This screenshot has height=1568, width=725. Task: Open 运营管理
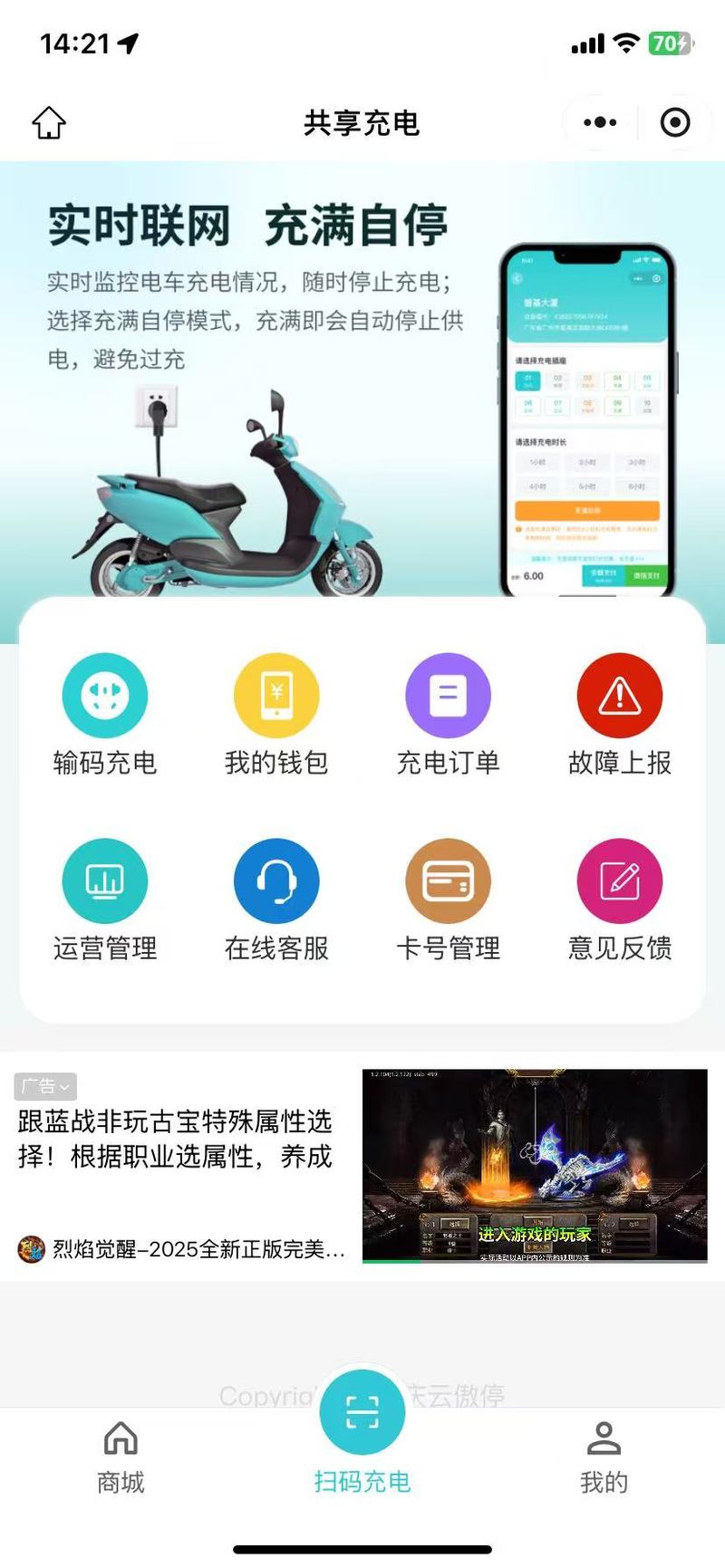pos(105,900)
